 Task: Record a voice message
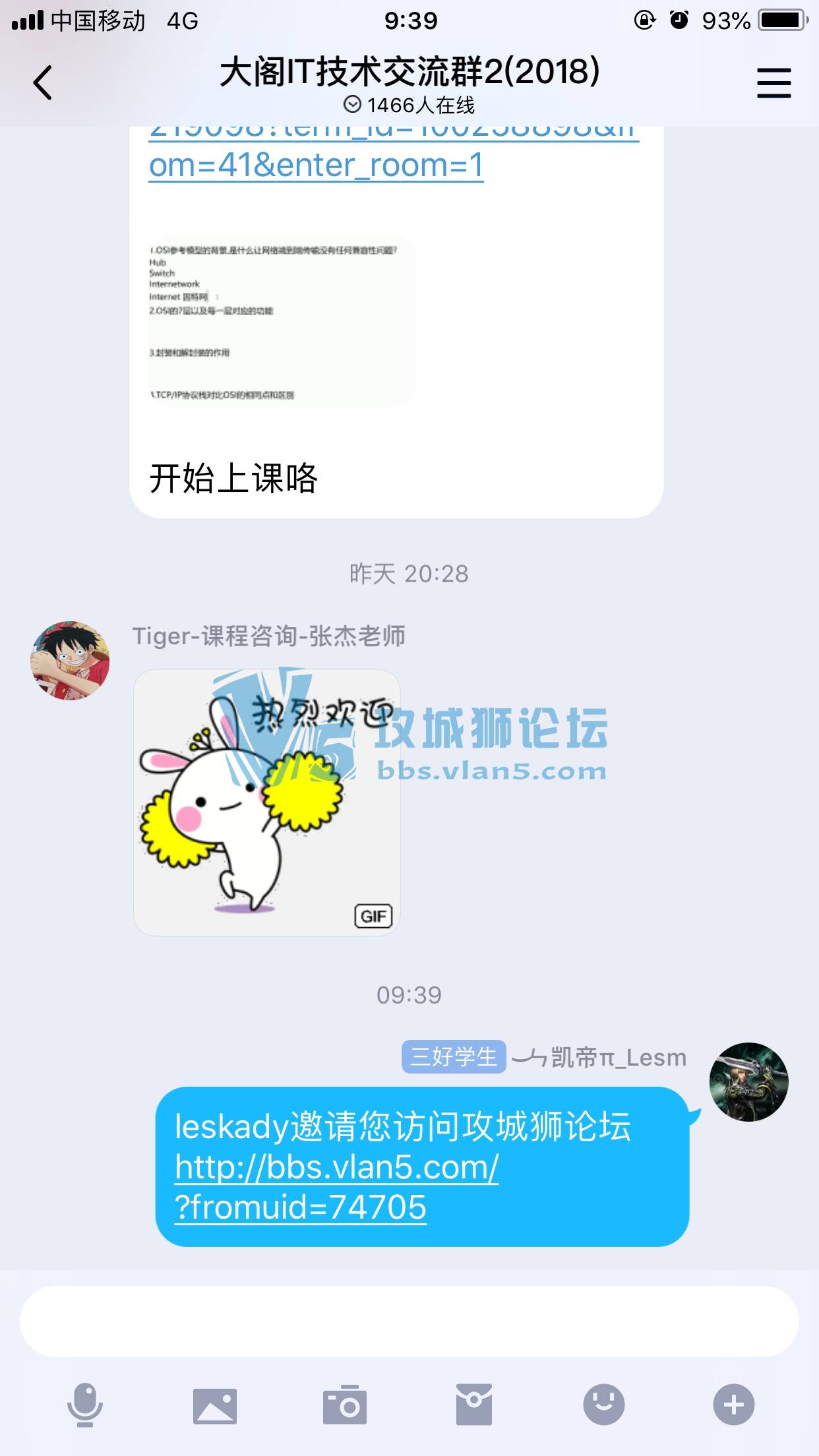click(x=85, y=1405)
